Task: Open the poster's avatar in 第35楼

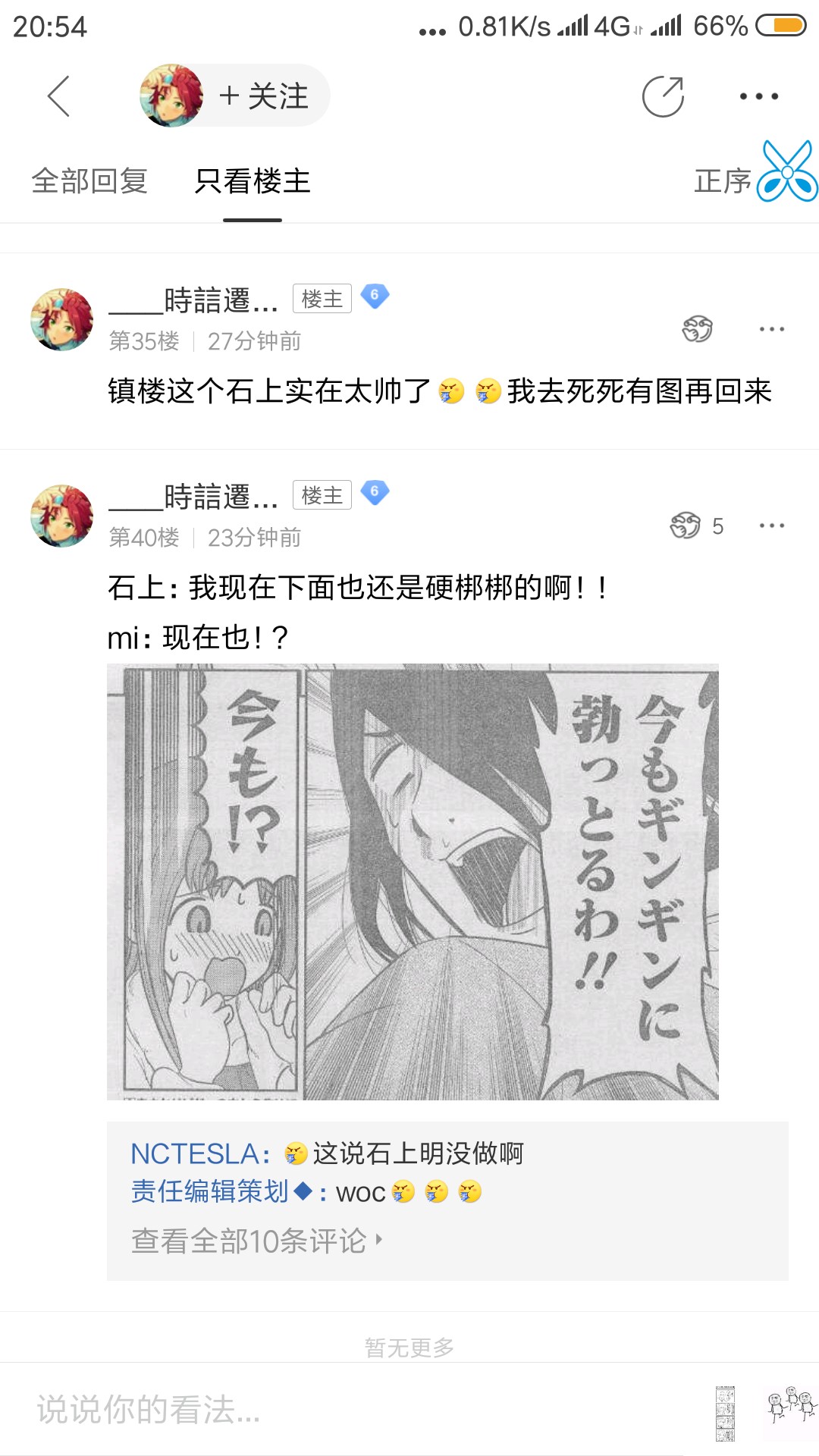Action: 61,319
